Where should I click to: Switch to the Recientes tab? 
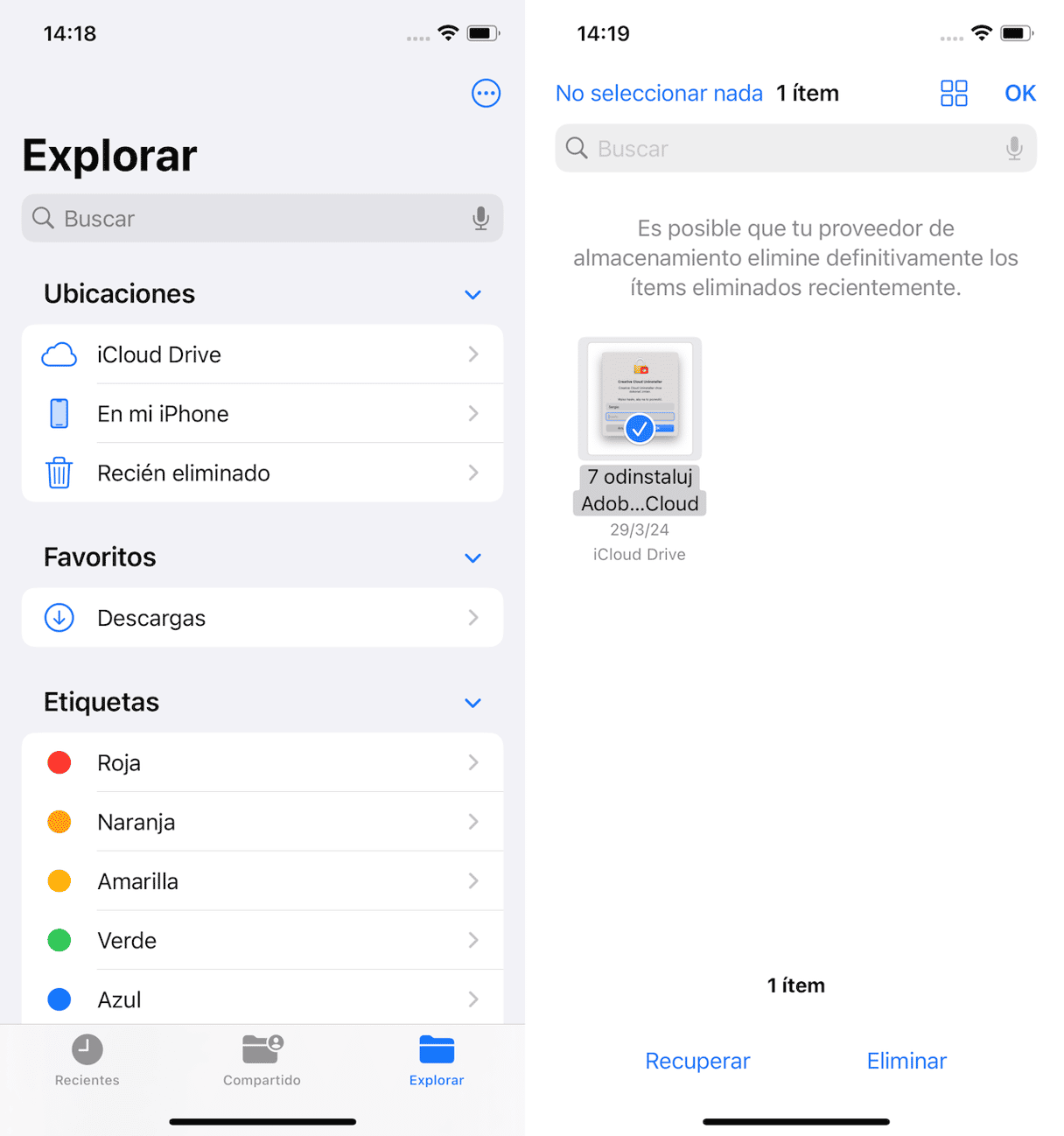(87, 1060)
